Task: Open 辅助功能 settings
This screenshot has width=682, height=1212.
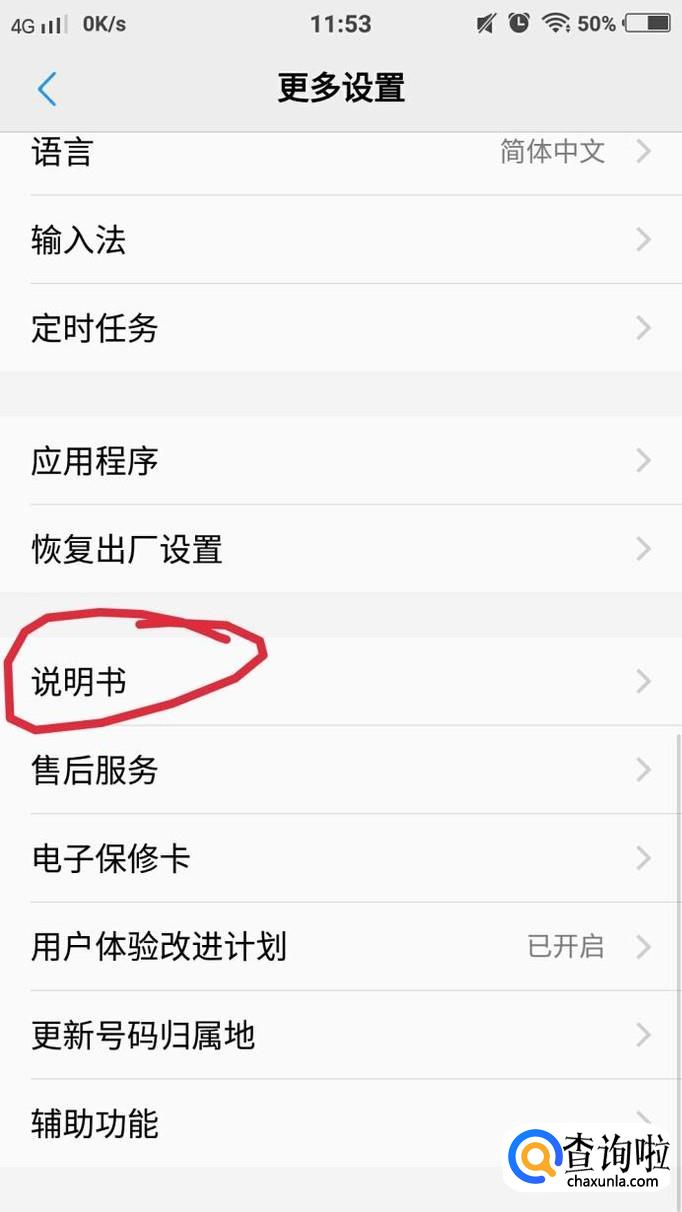Action: [x=260, y=1123]
